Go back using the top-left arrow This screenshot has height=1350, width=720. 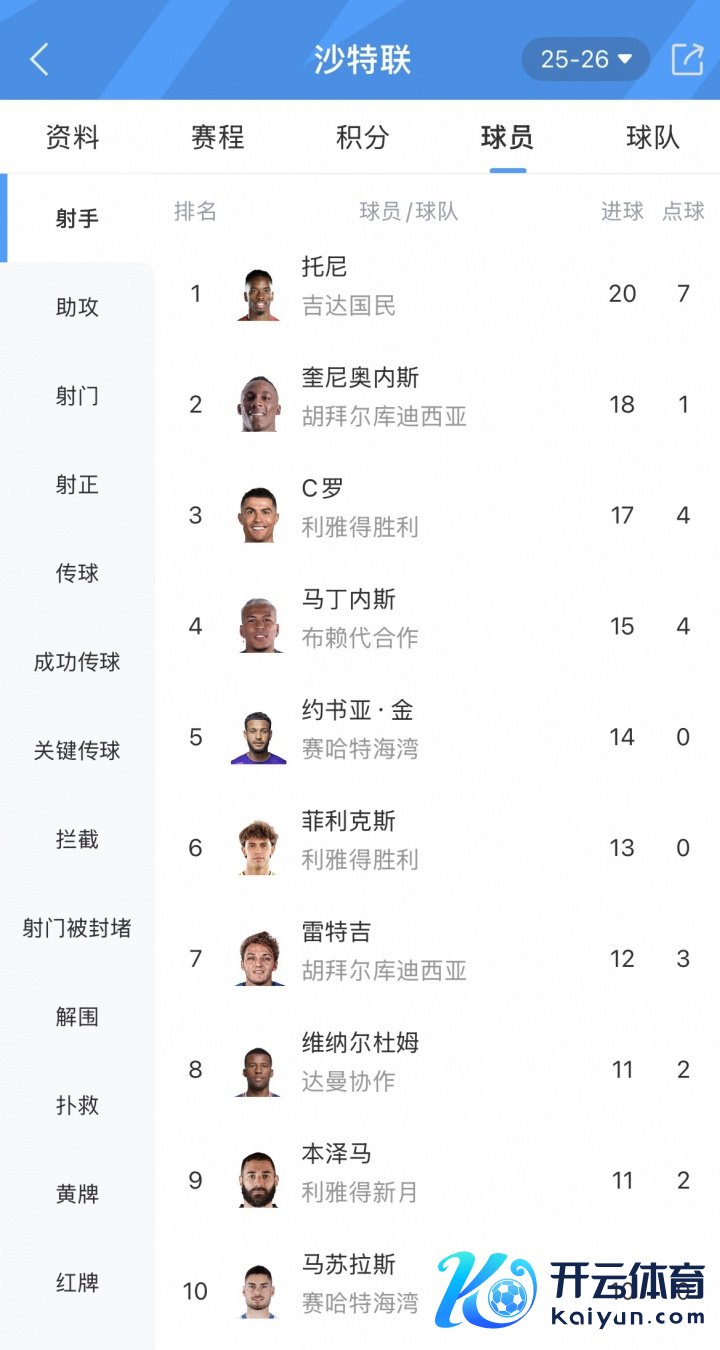39,59
